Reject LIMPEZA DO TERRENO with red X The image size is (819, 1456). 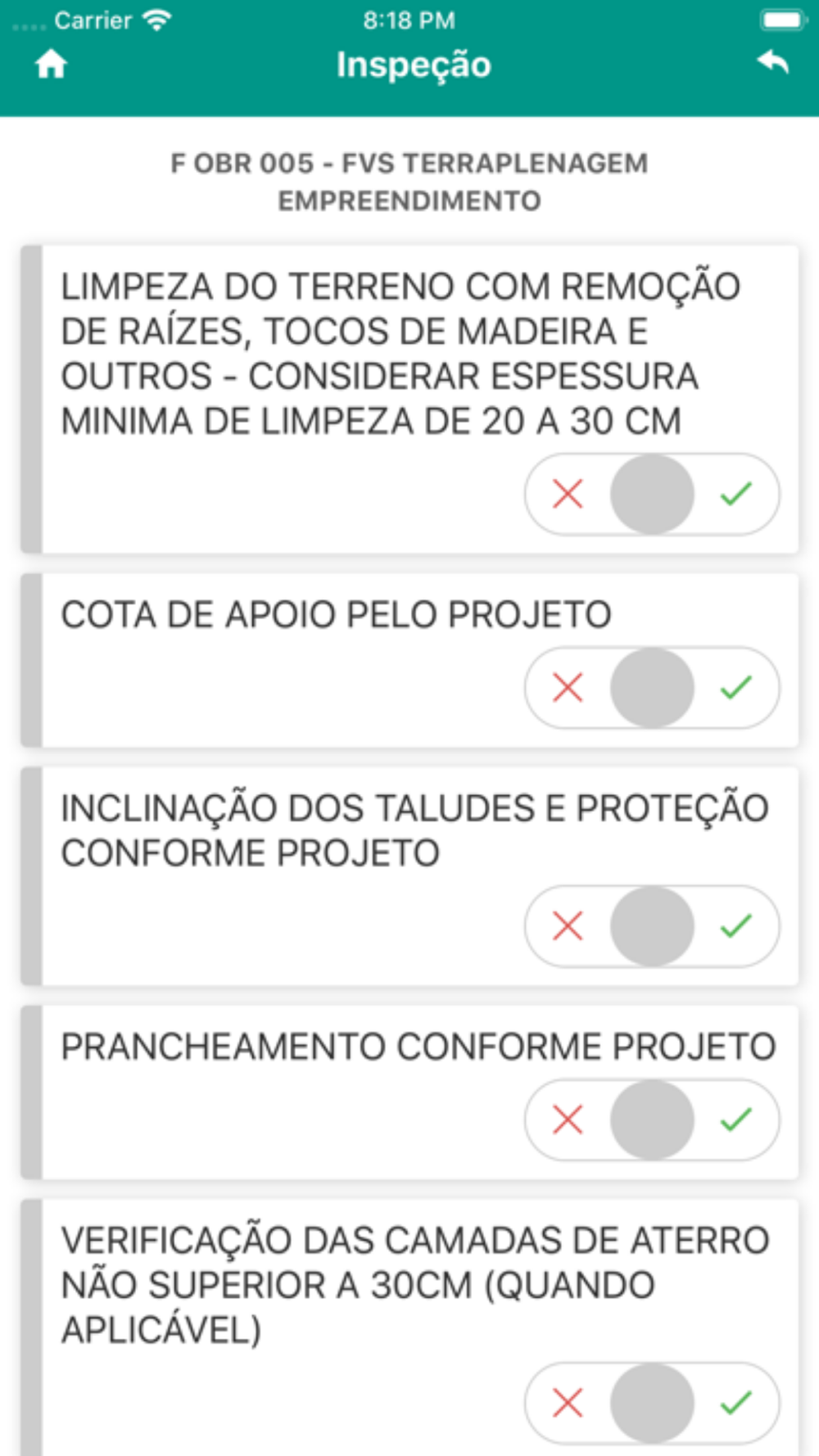point(568,494)
